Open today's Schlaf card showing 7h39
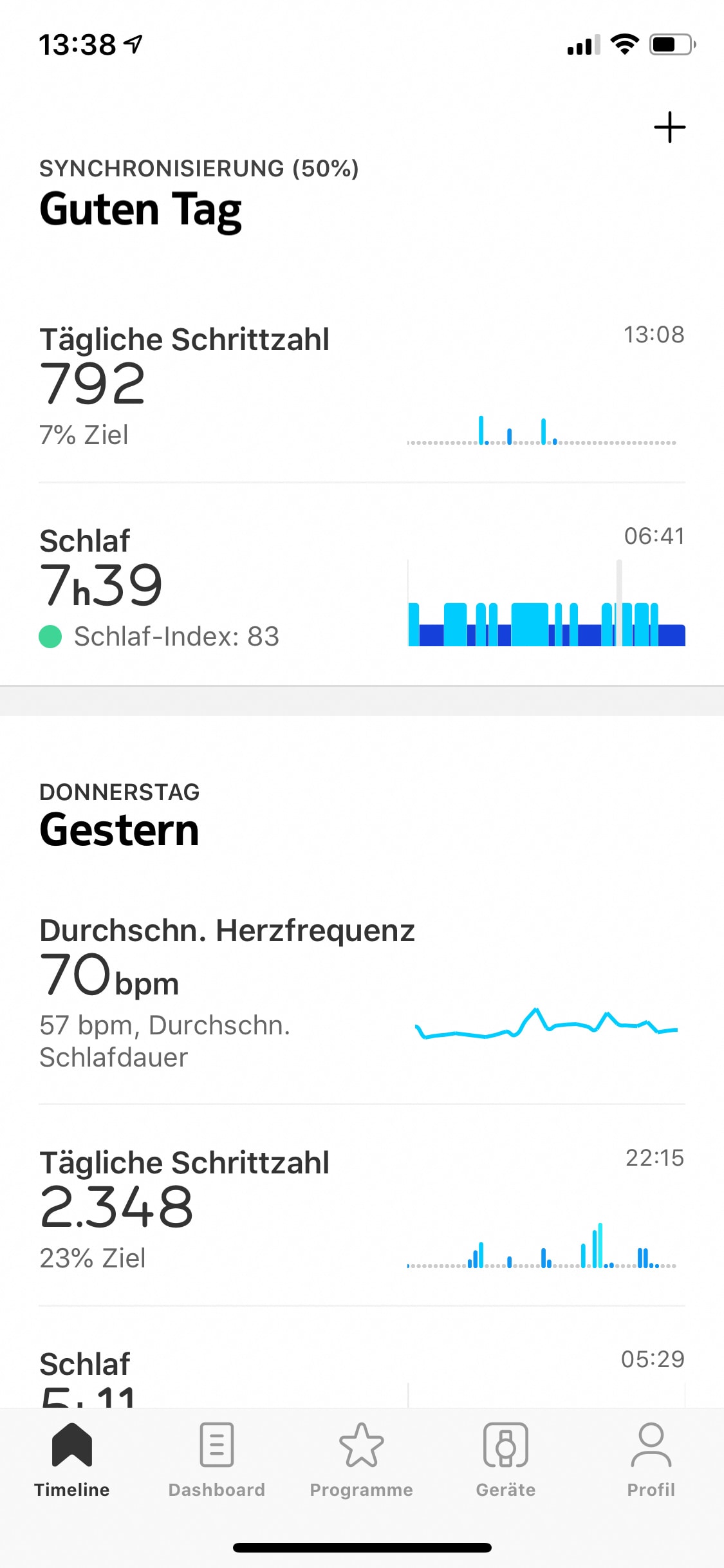 pos(362,584)
